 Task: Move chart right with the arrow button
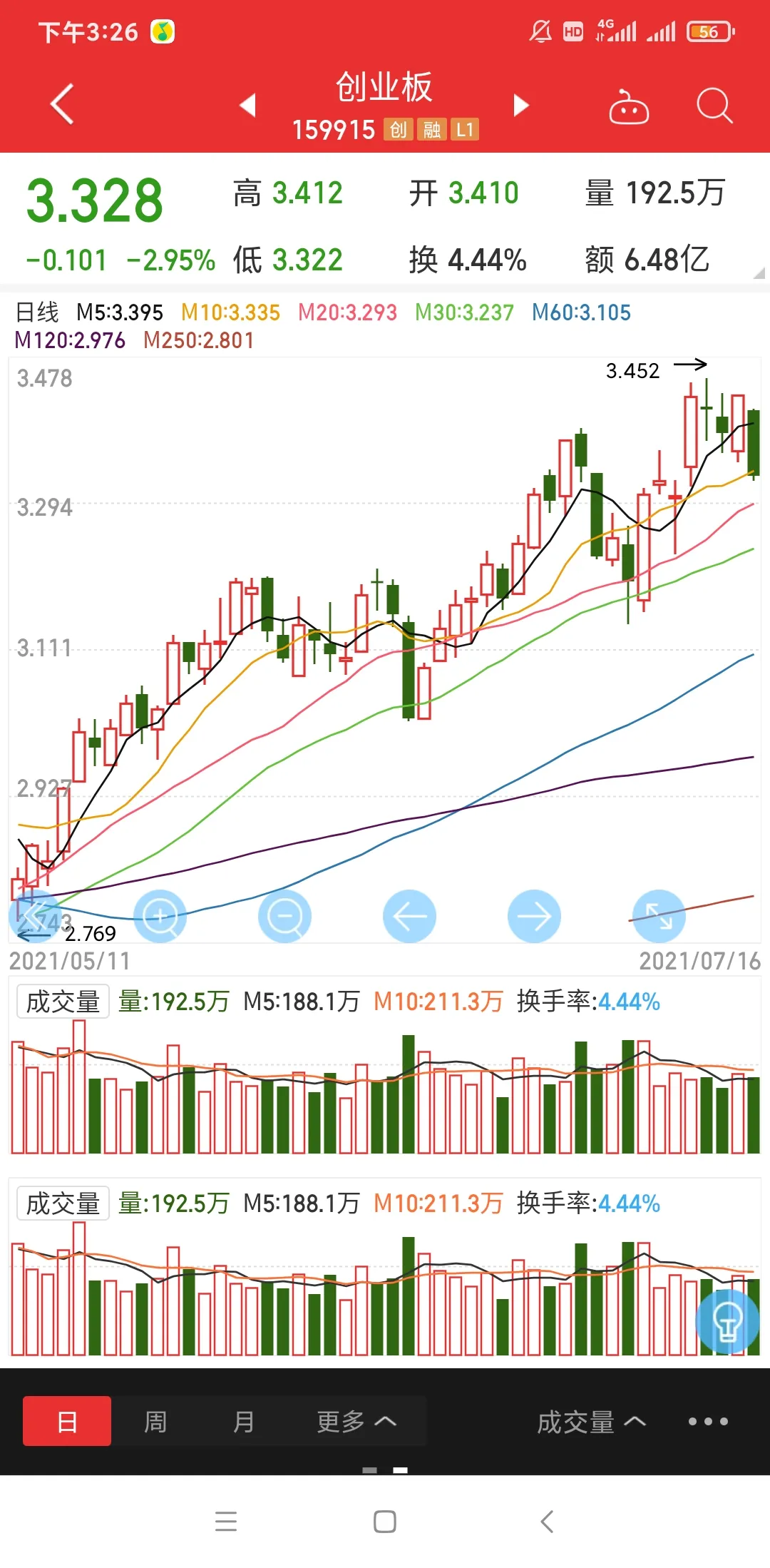tap(534, 916)
